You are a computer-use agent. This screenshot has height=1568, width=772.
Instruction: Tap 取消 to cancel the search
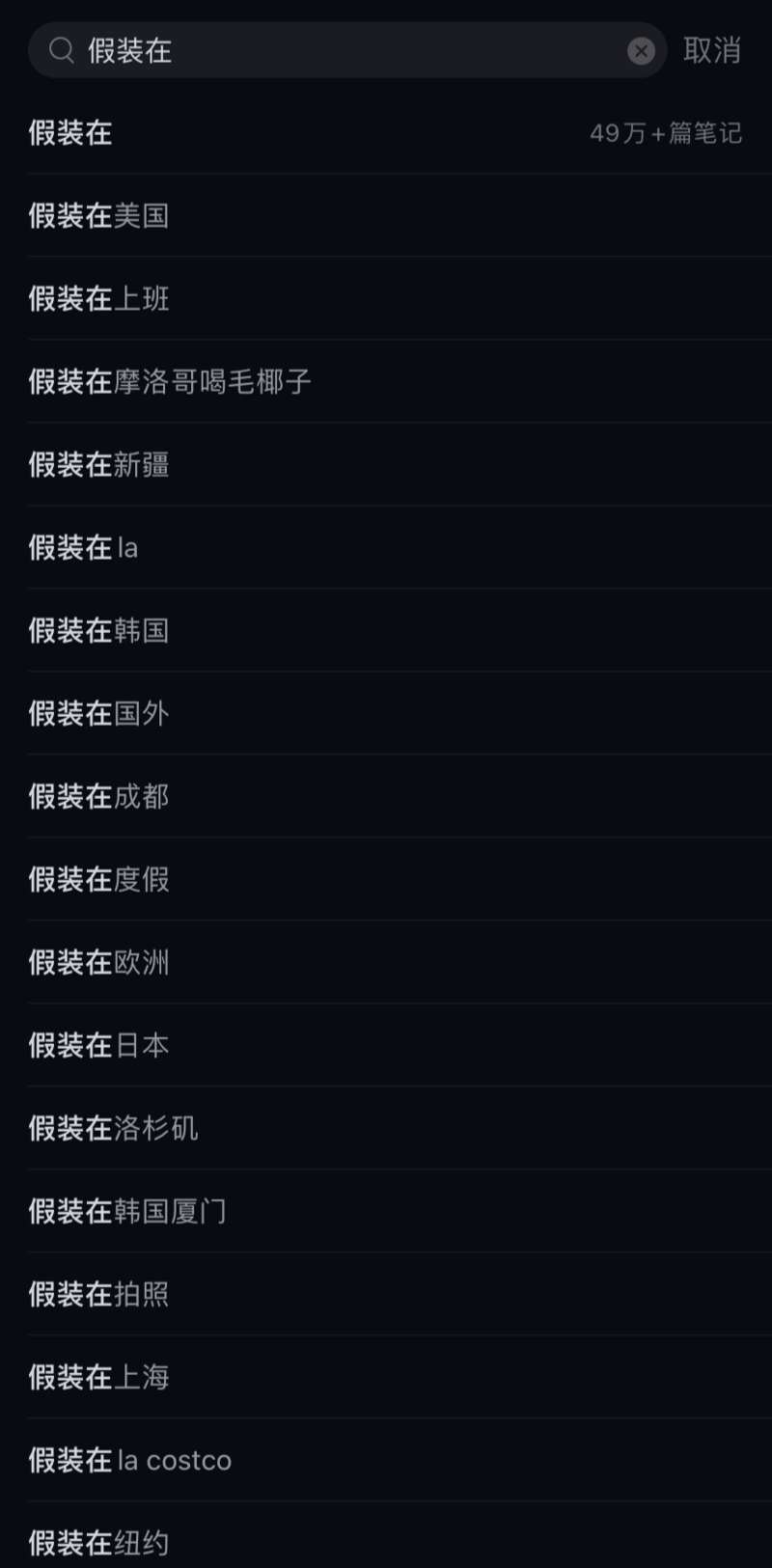712,50
